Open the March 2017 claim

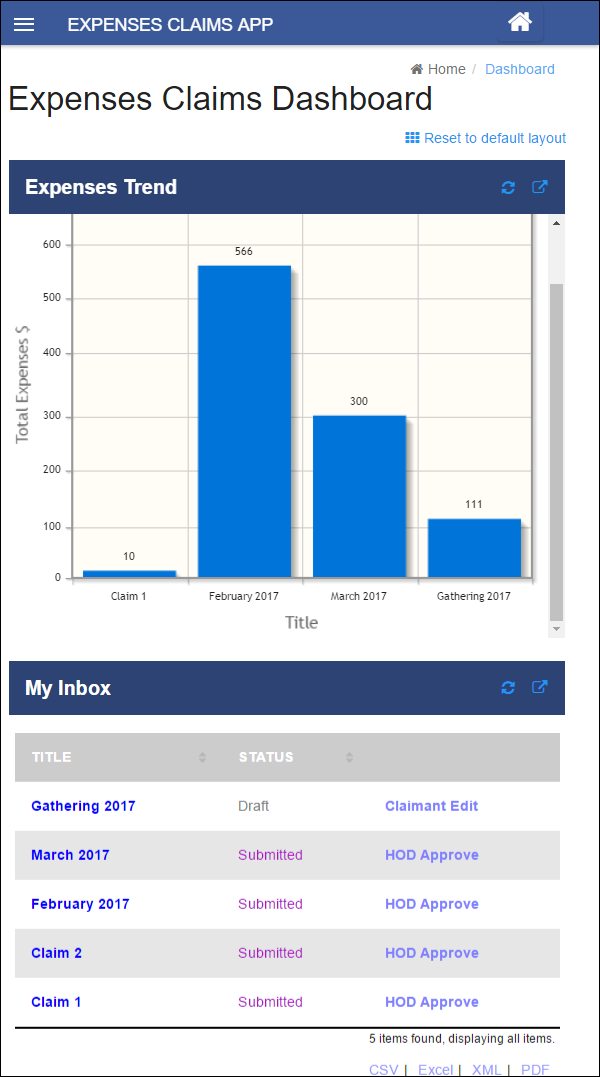[x=70, y=855]
